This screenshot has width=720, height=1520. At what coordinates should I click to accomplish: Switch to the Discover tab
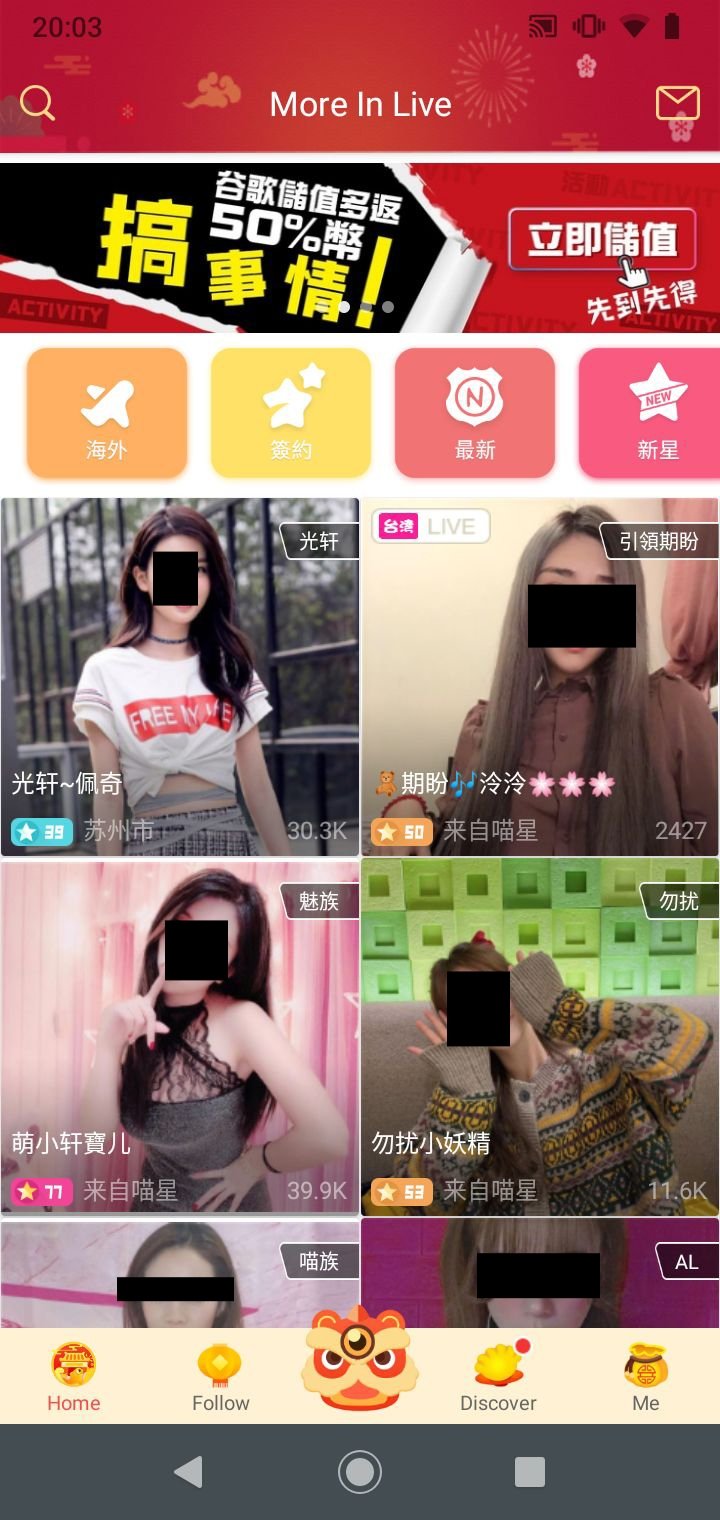pyautogui.click(x=498, y=1377)
